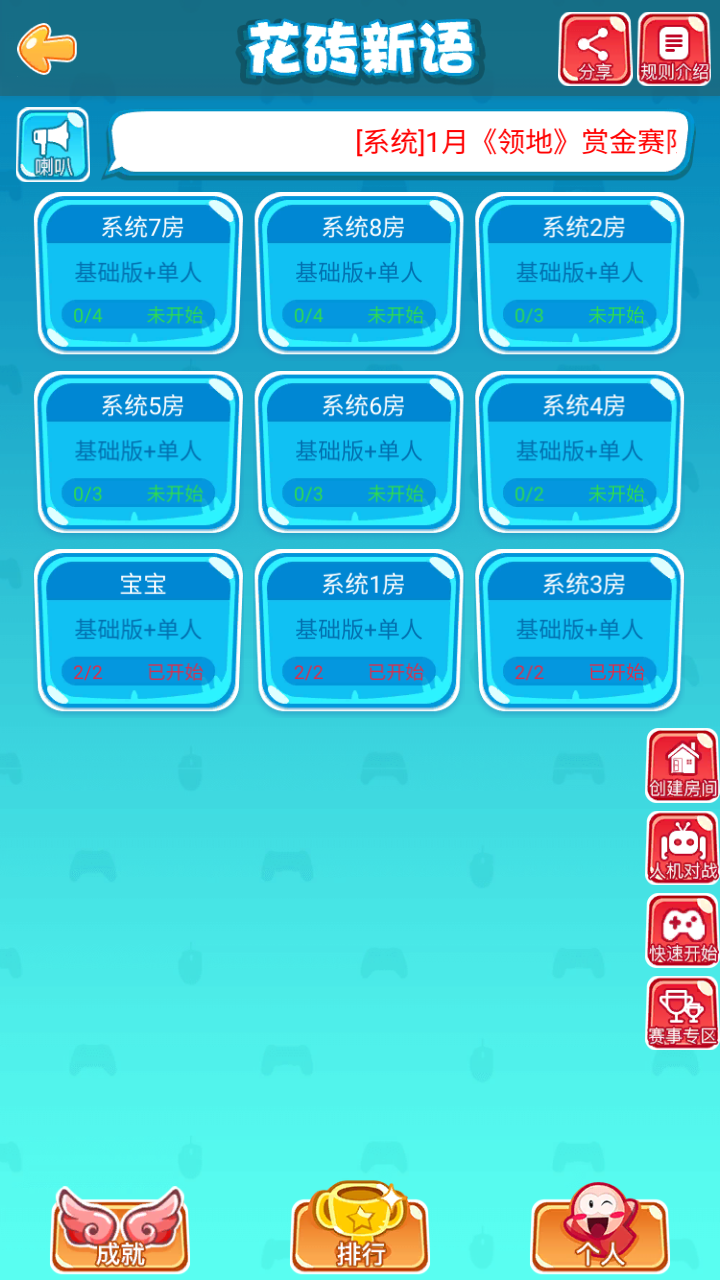Click the 系统5房 room card
This screenshot has height=1280, width=720.
(x=138, y=451)
